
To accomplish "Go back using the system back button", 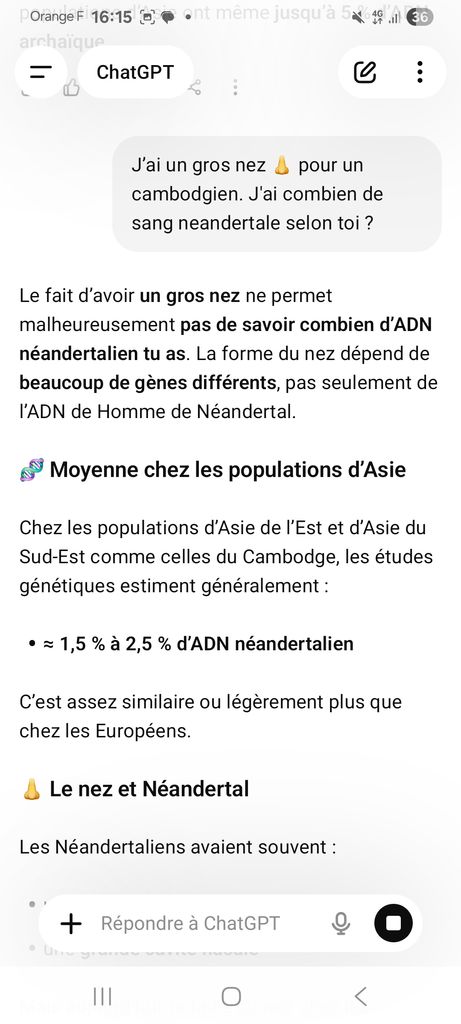I will pos(360,997).
